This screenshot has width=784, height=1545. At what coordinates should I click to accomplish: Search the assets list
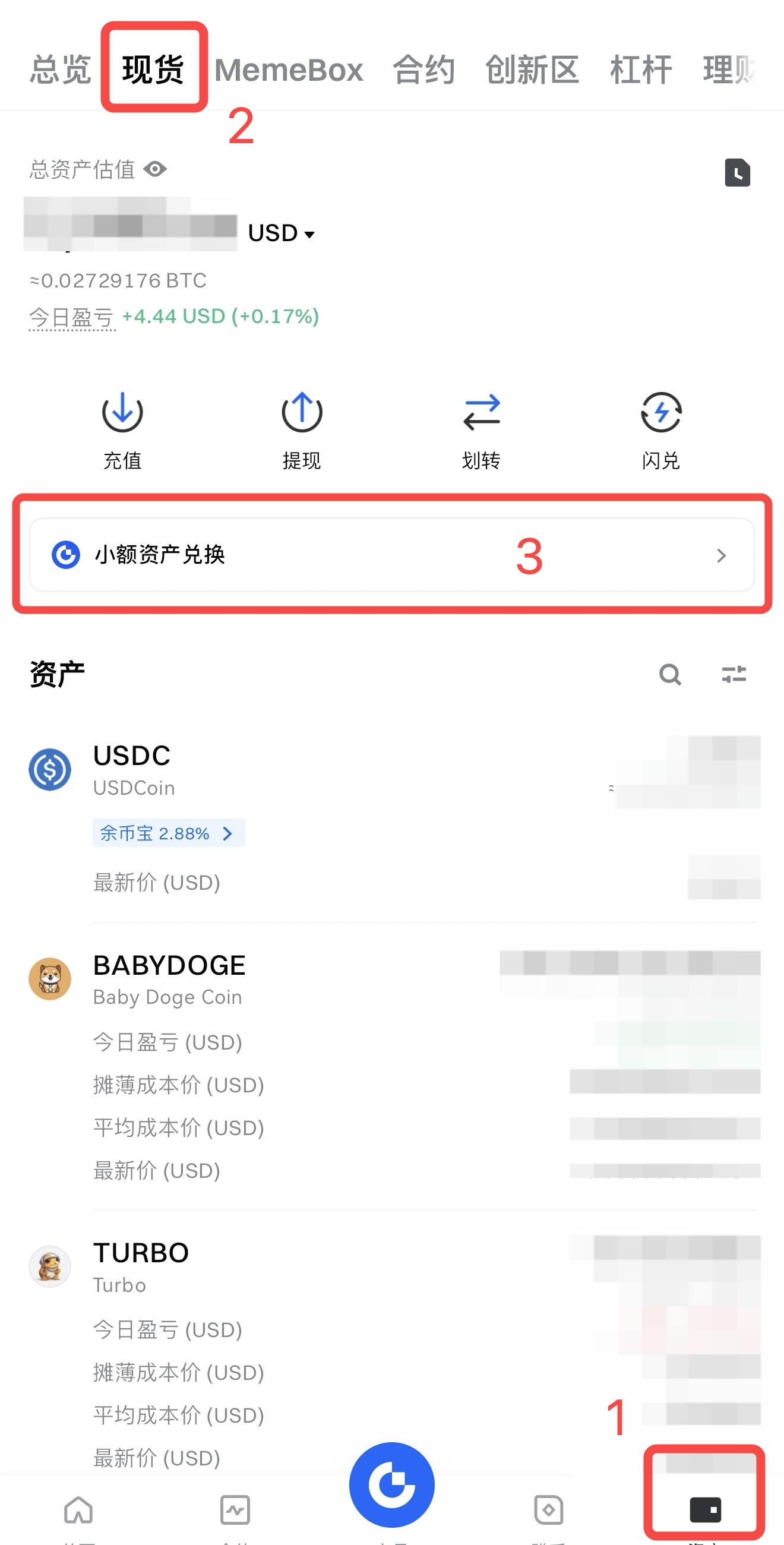tap(669, 674)
